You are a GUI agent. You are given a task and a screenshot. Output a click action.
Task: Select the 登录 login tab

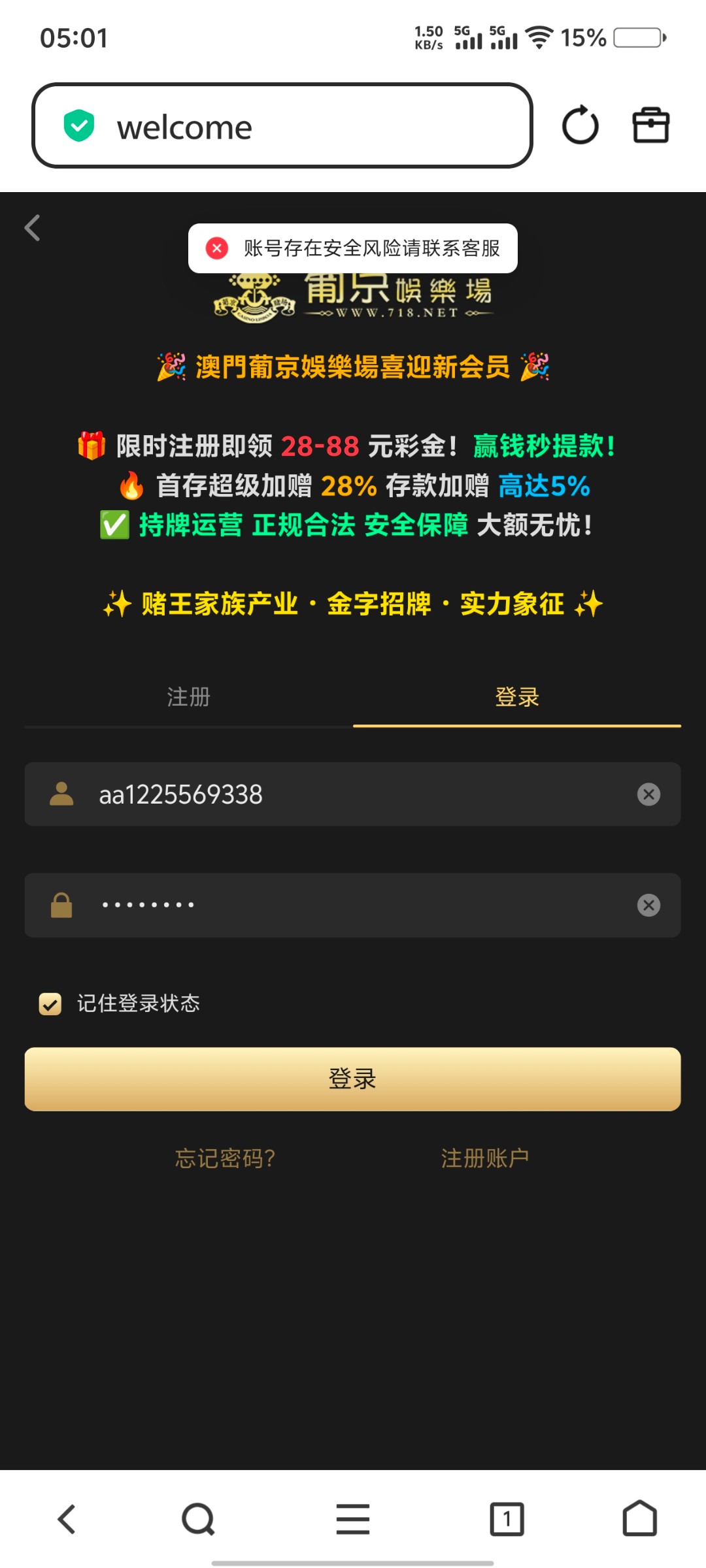pyautogui.click(x=516, y=698)
